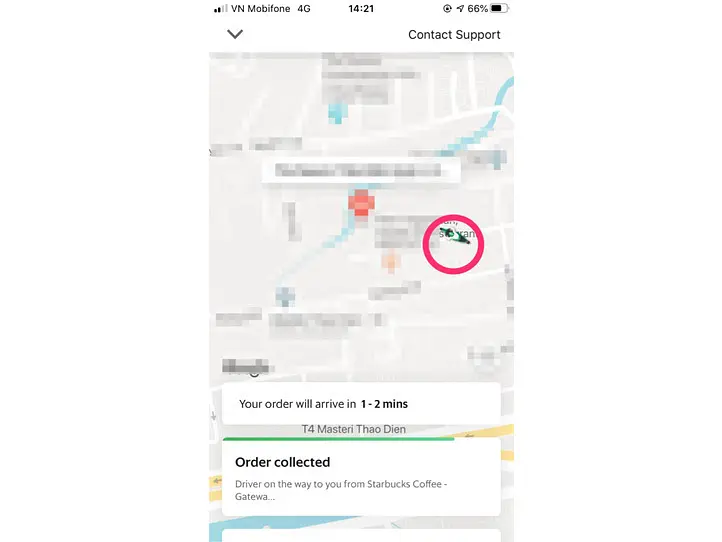Open the Order collected status card
Image resolution: width=722 pixels, height=542 pixels.
(x=360, y=477)
